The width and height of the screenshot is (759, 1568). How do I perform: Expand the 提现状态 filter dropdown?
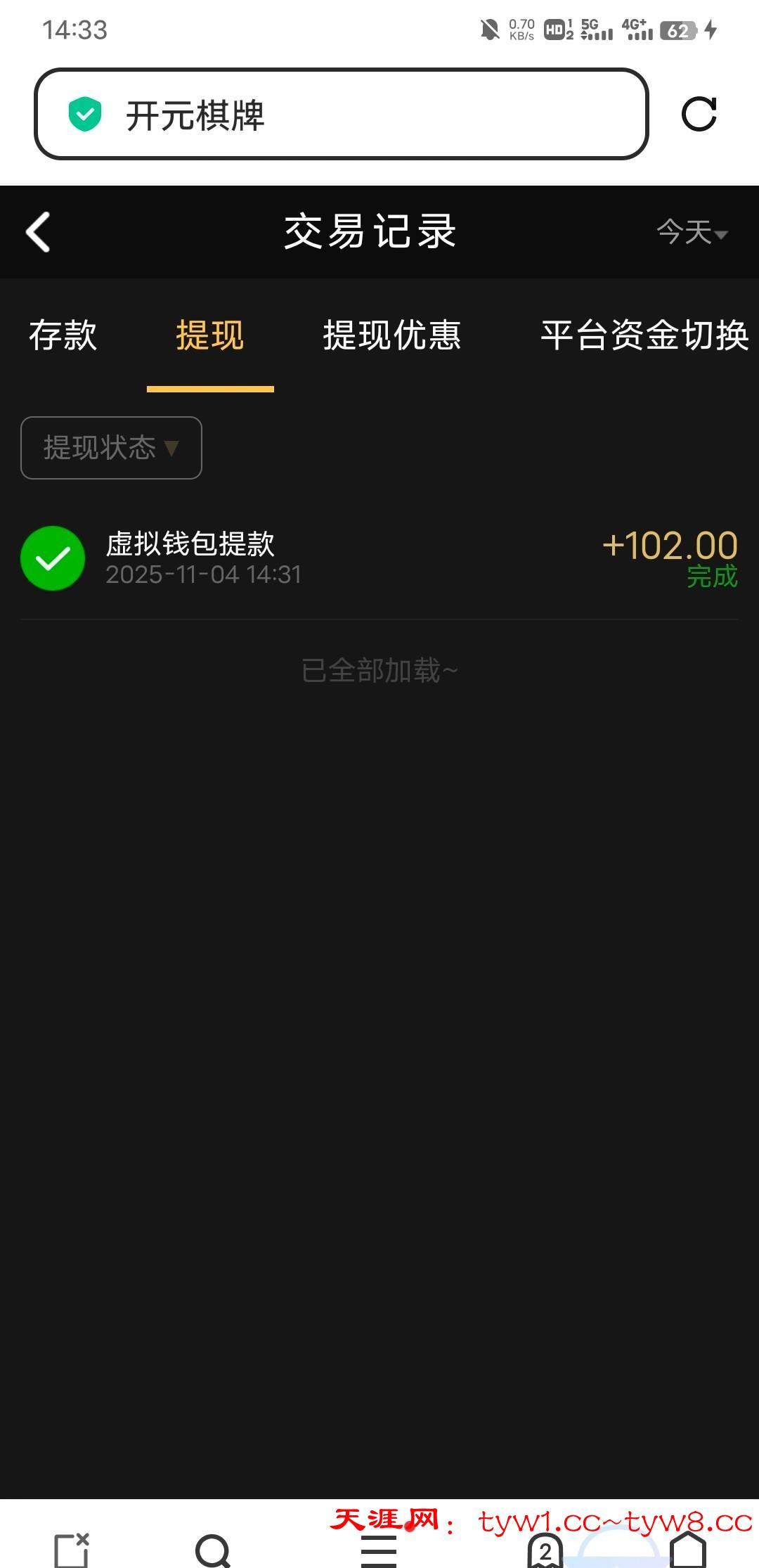pyautogui.click(x=111, y=447)
